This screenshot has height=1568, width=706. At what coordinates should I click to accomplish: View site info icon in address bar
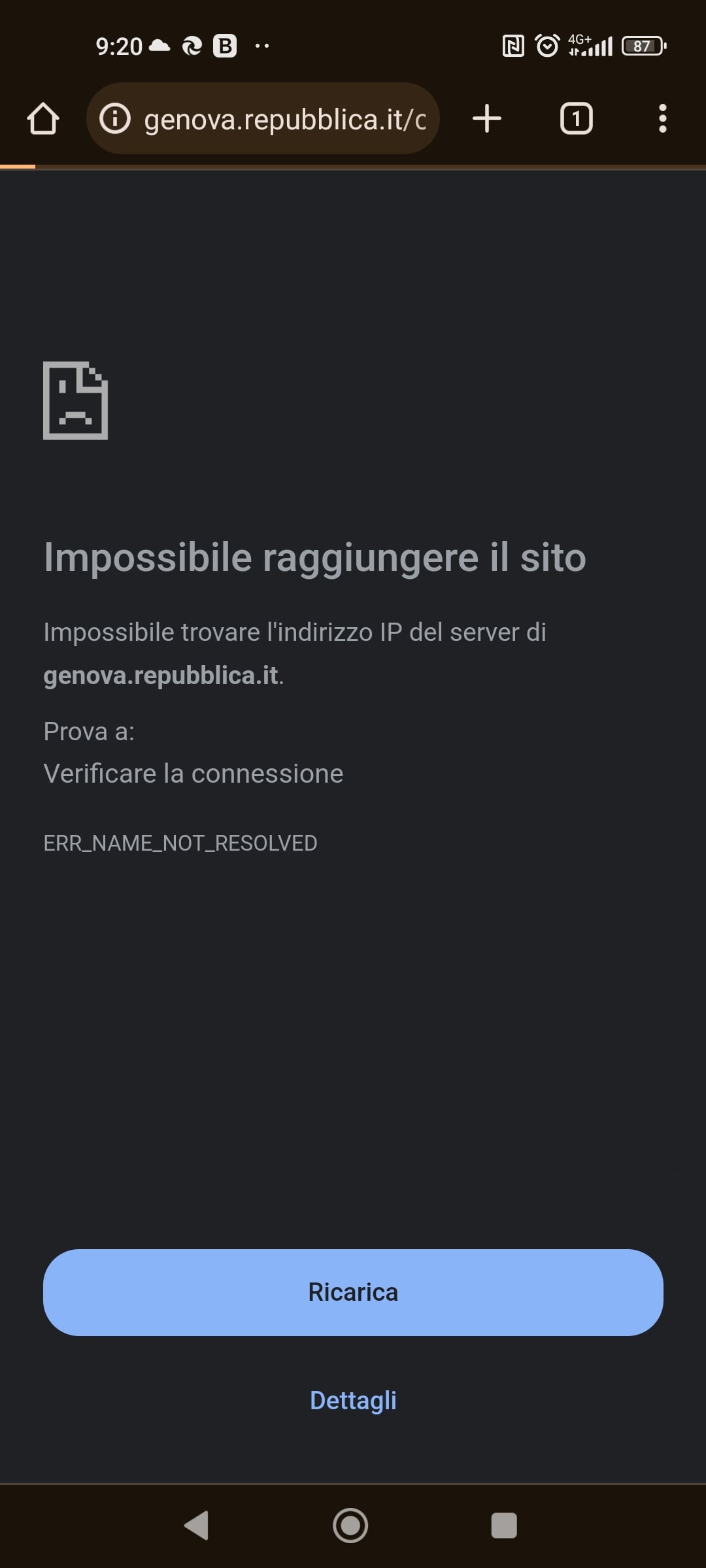coord(115,119)
